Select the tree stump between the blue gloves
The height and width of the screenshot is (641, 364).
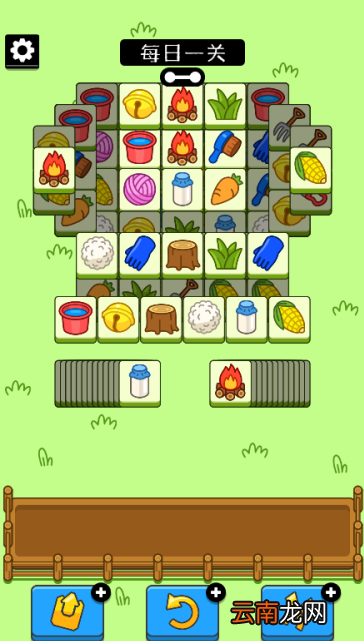point(182,254)
